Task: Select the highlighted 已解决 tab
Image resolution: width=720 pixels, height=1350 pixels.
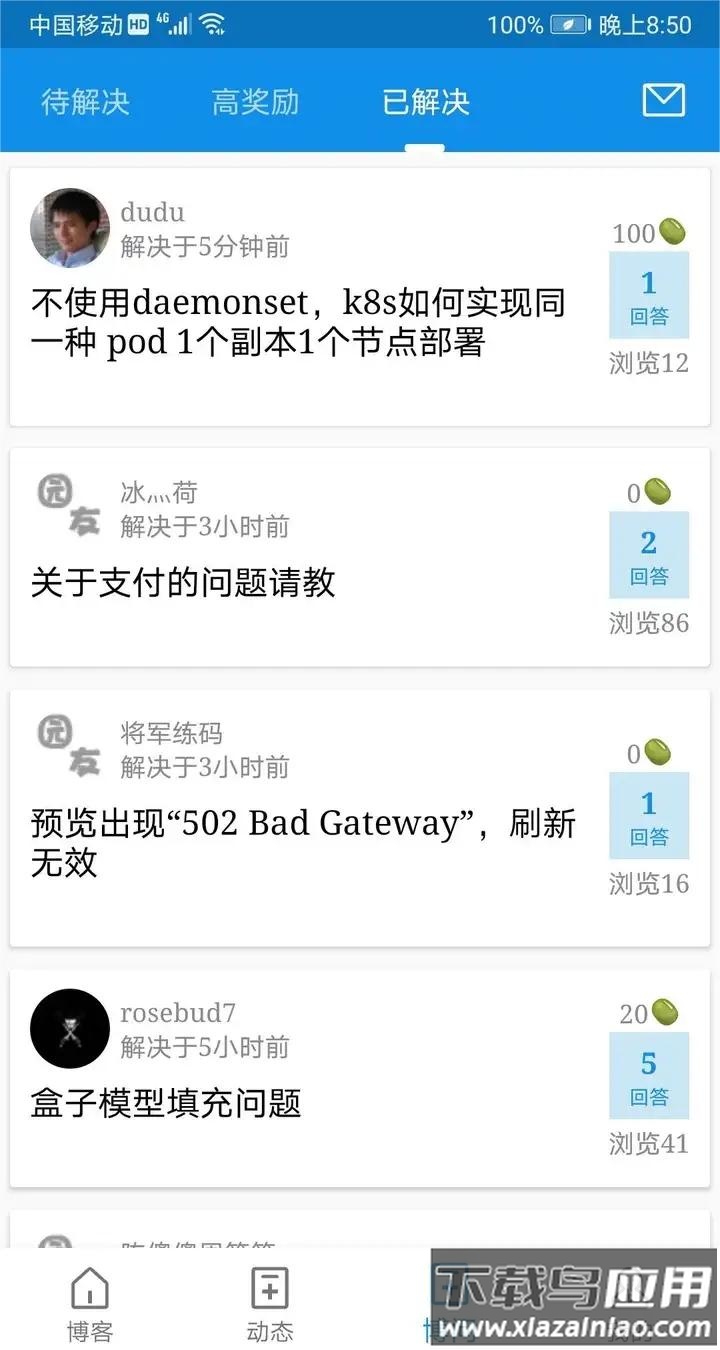Action: [425, 101]
